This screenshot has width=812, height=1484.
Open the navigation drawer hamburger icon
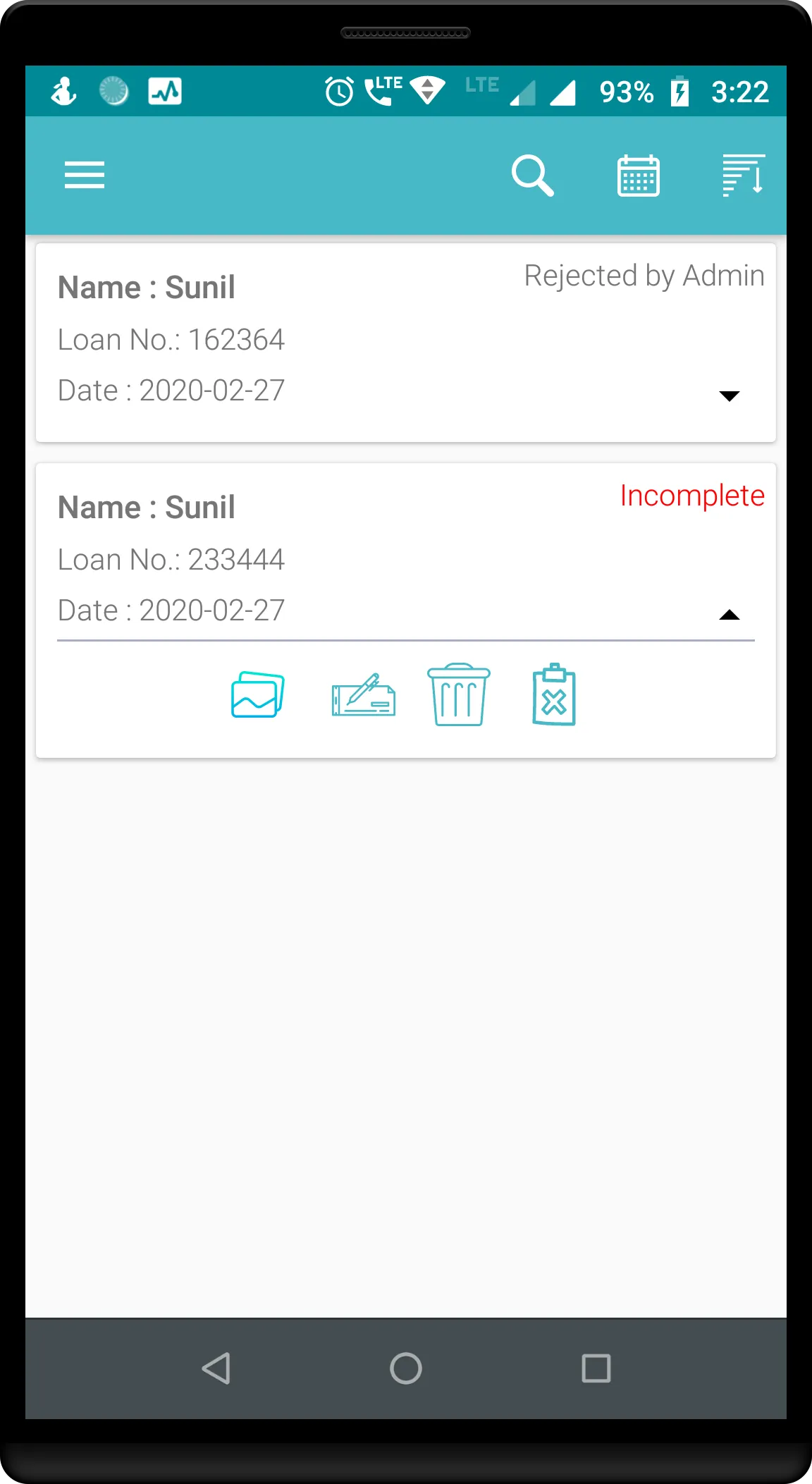click(84, 176)
